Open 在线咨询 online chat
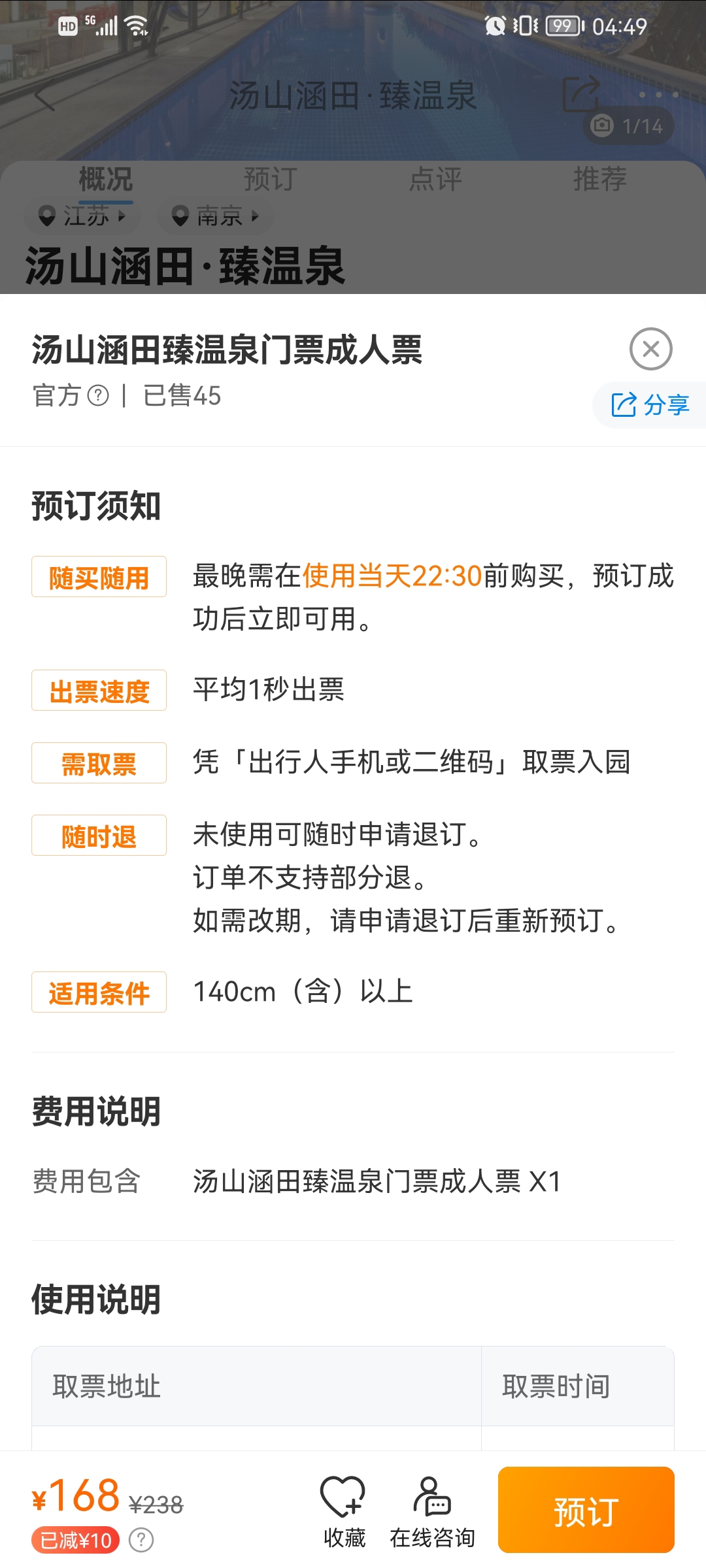The width and height of the screenshot is (706, 1568). [432, 1511]
